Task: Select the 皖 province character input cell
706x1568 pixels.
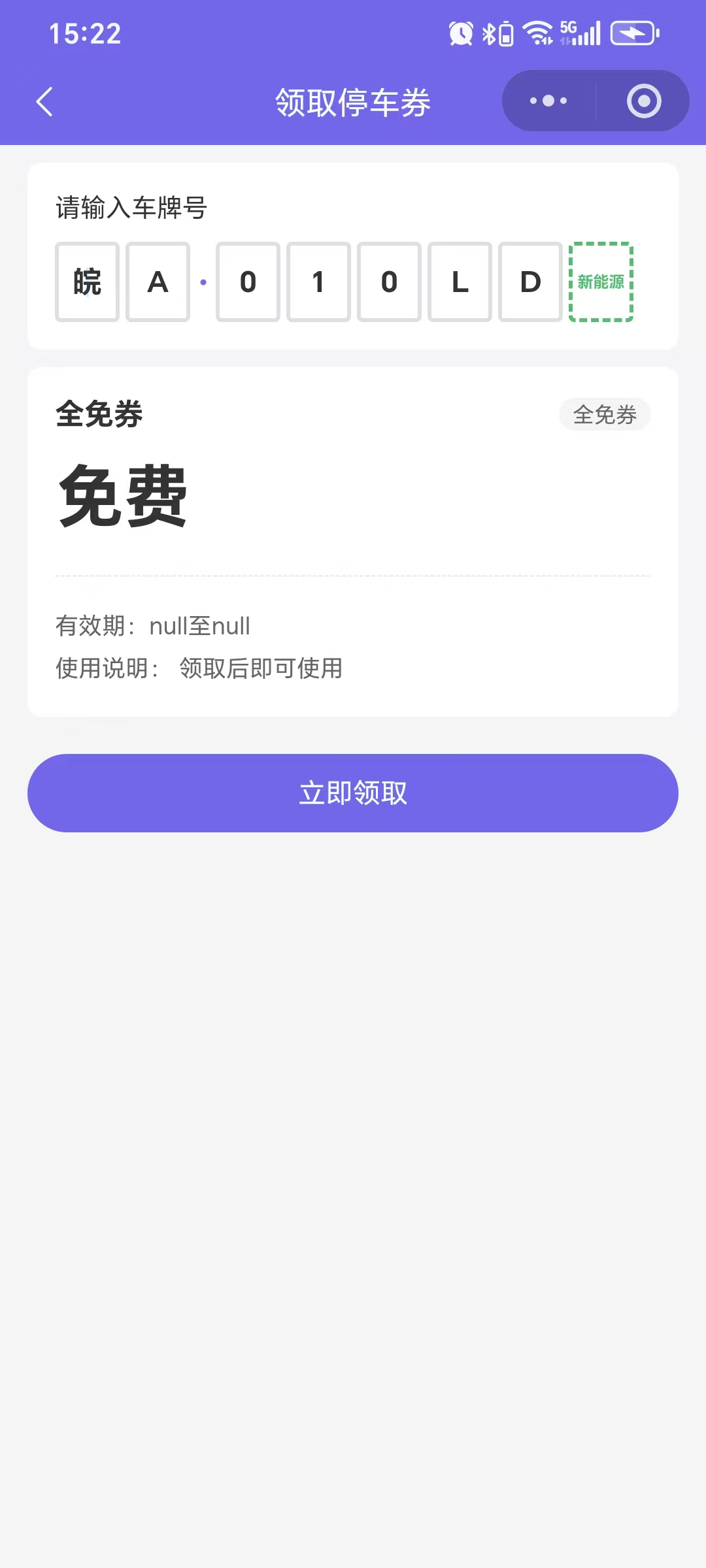Action: tap(87, 282)
